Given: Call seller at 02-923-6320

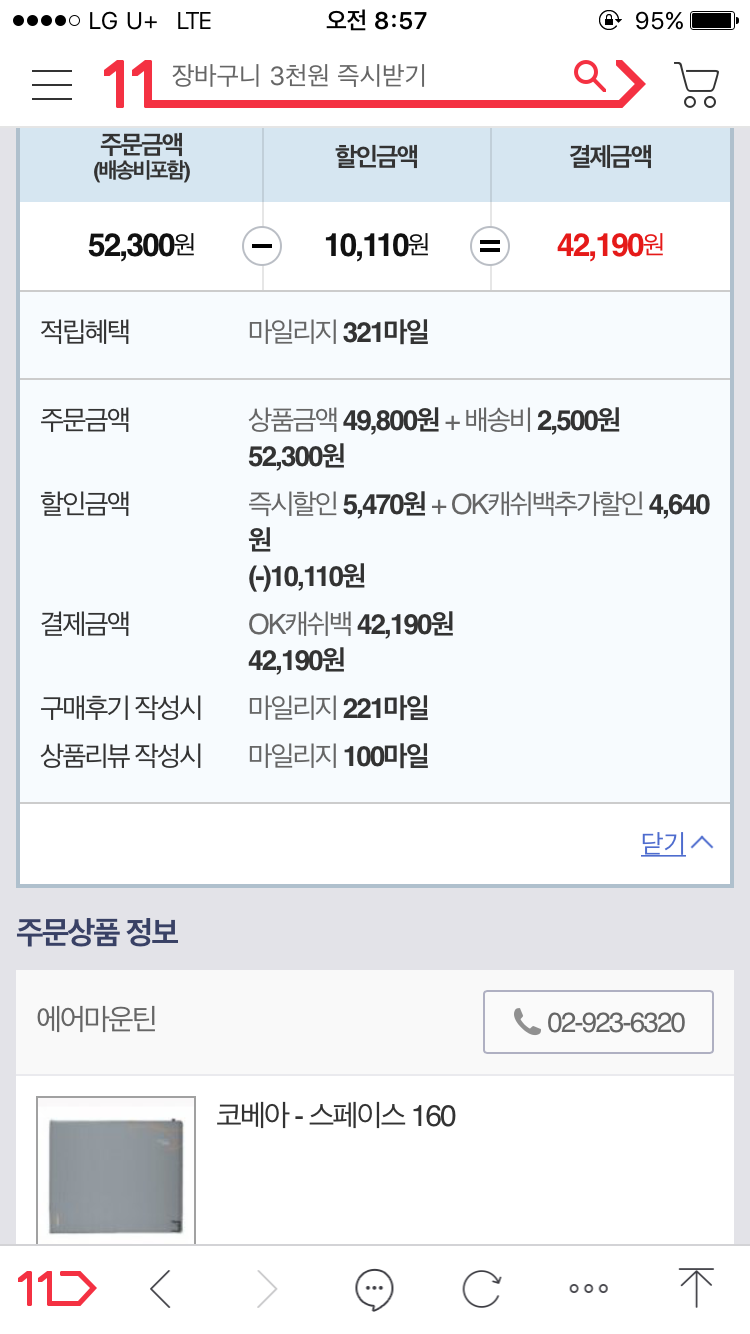Looking at the screenshot, I should pos(598,1022).
